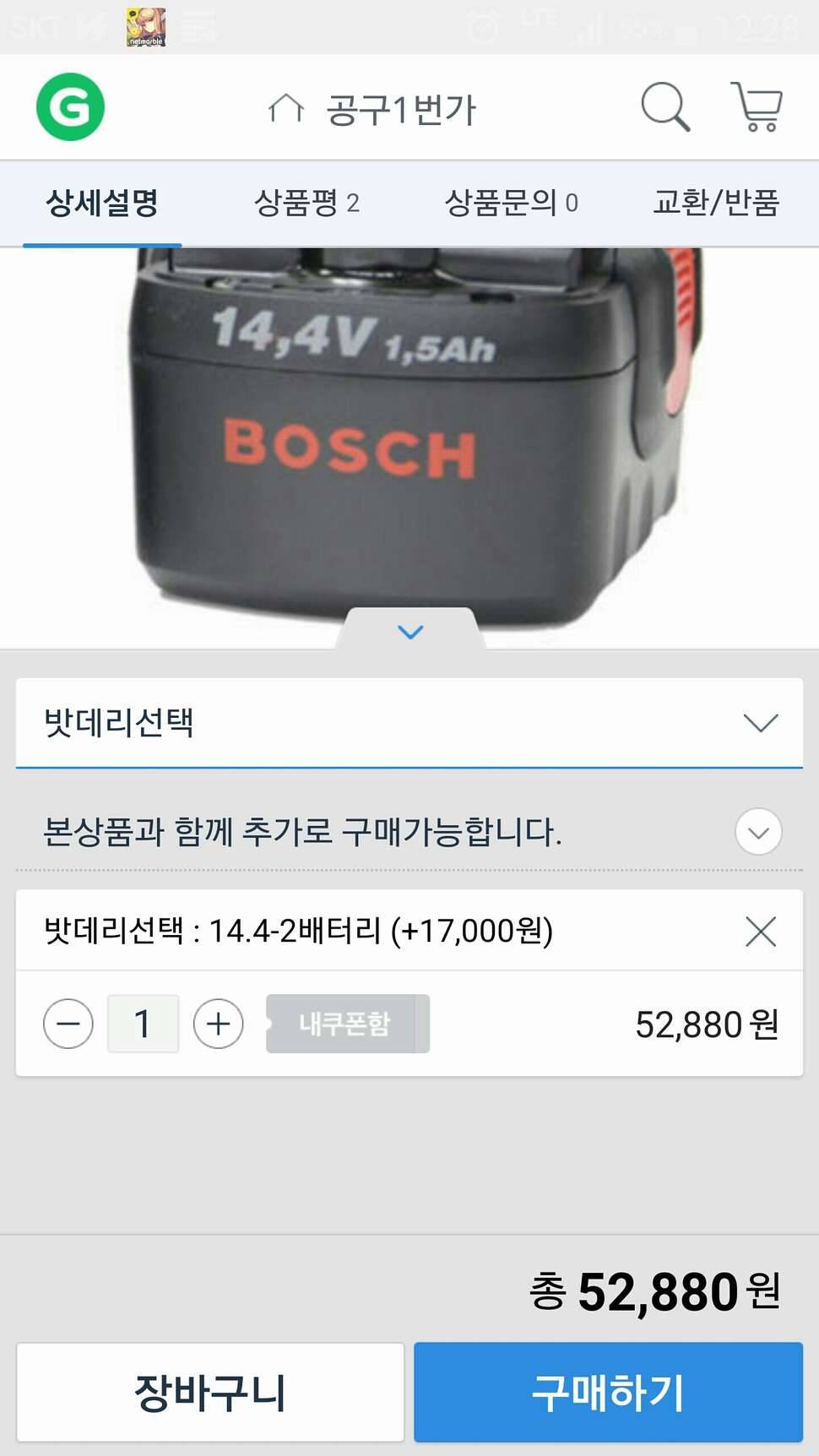Tap 구매하기 to buy now
Viewport: 819px width, 1456px height.
click(608, 1392)
